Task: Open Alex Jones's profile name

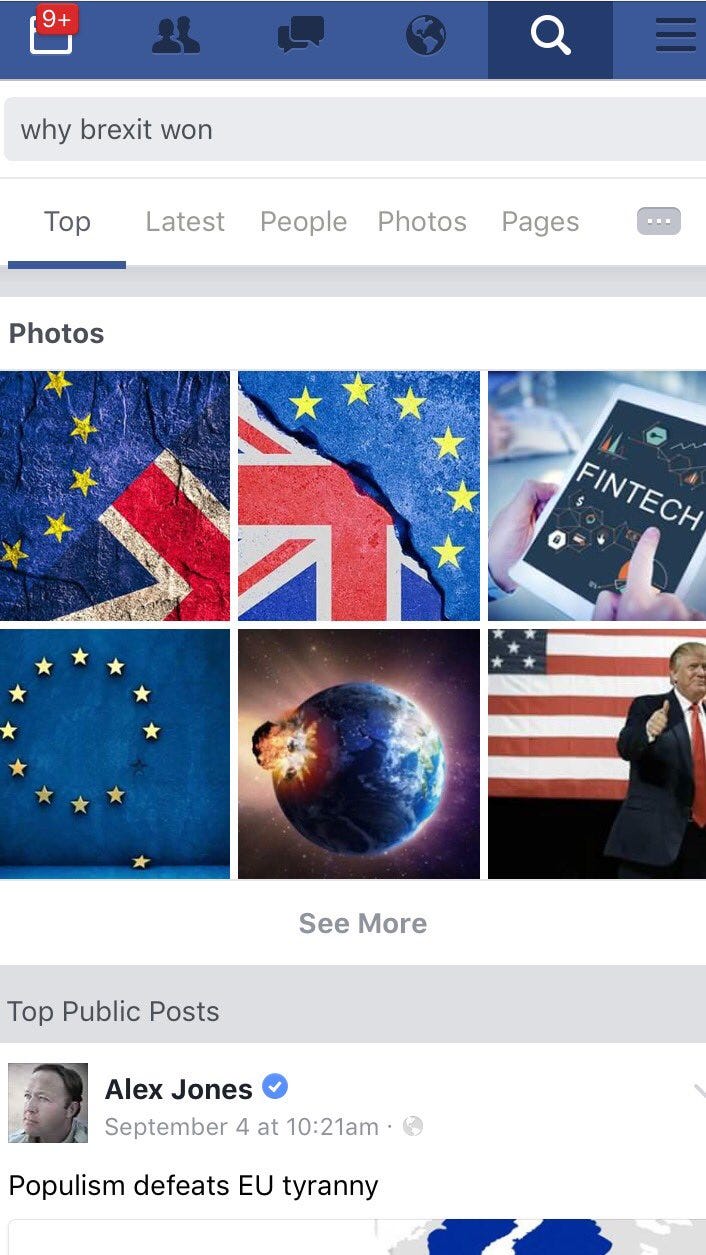Action: pyautogui.click(x=179, y=1089)
